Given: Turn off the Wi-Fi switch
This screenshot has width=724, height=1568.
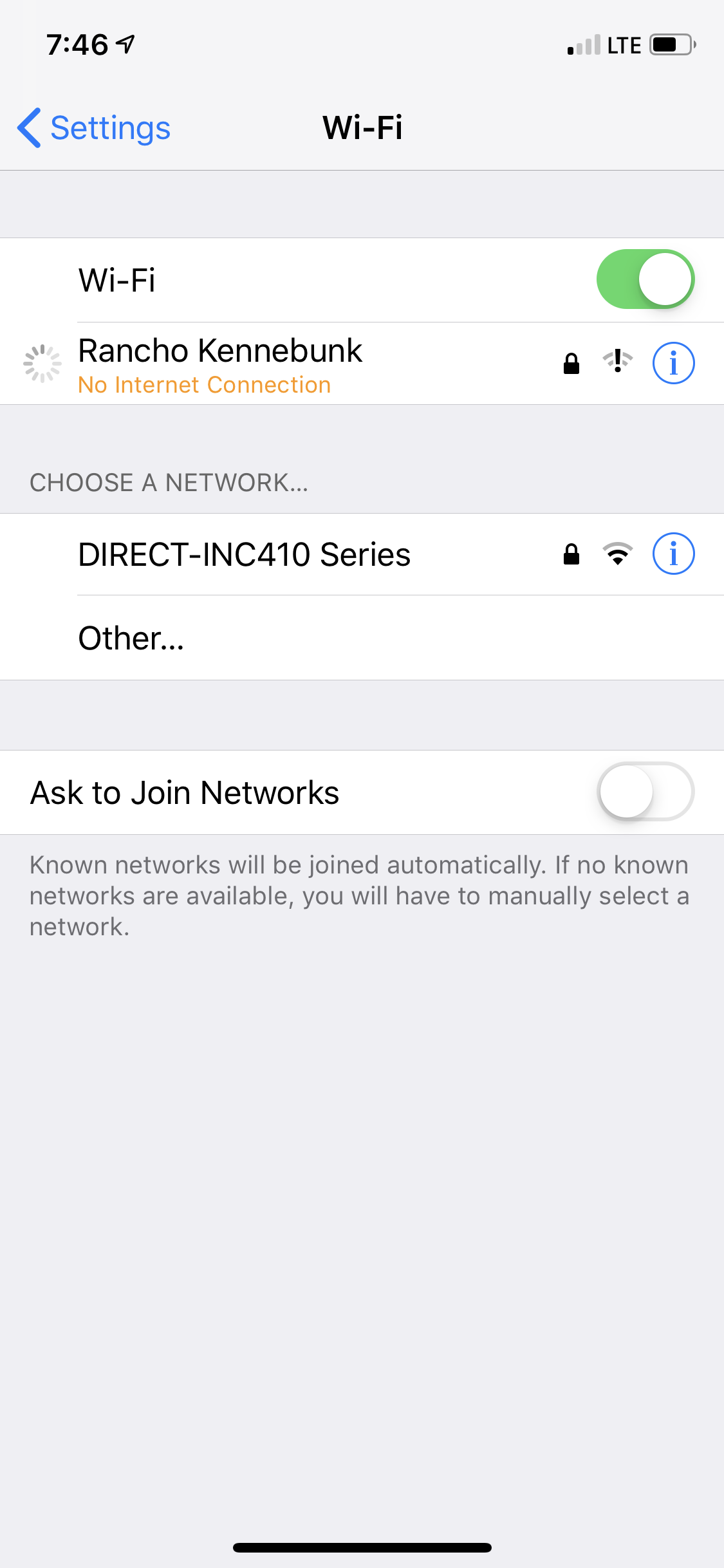Looking at the screenshot, I should 645,279.
